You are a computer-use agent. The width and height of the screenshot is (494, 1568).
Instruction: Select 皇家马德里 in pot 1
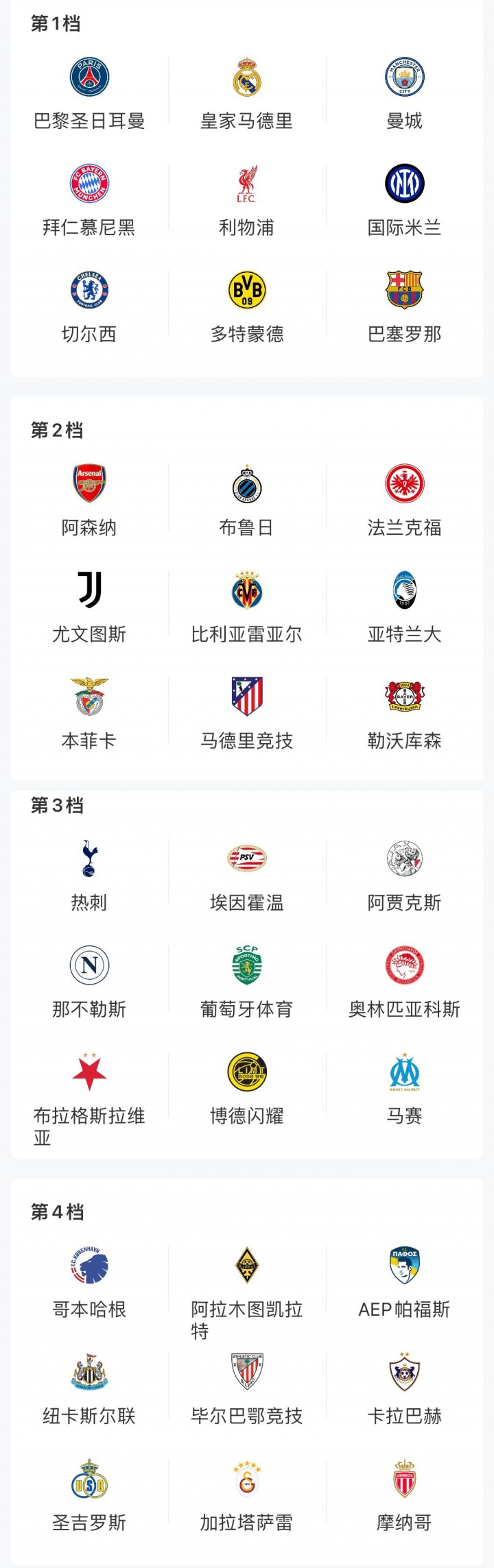pos(246,94)
